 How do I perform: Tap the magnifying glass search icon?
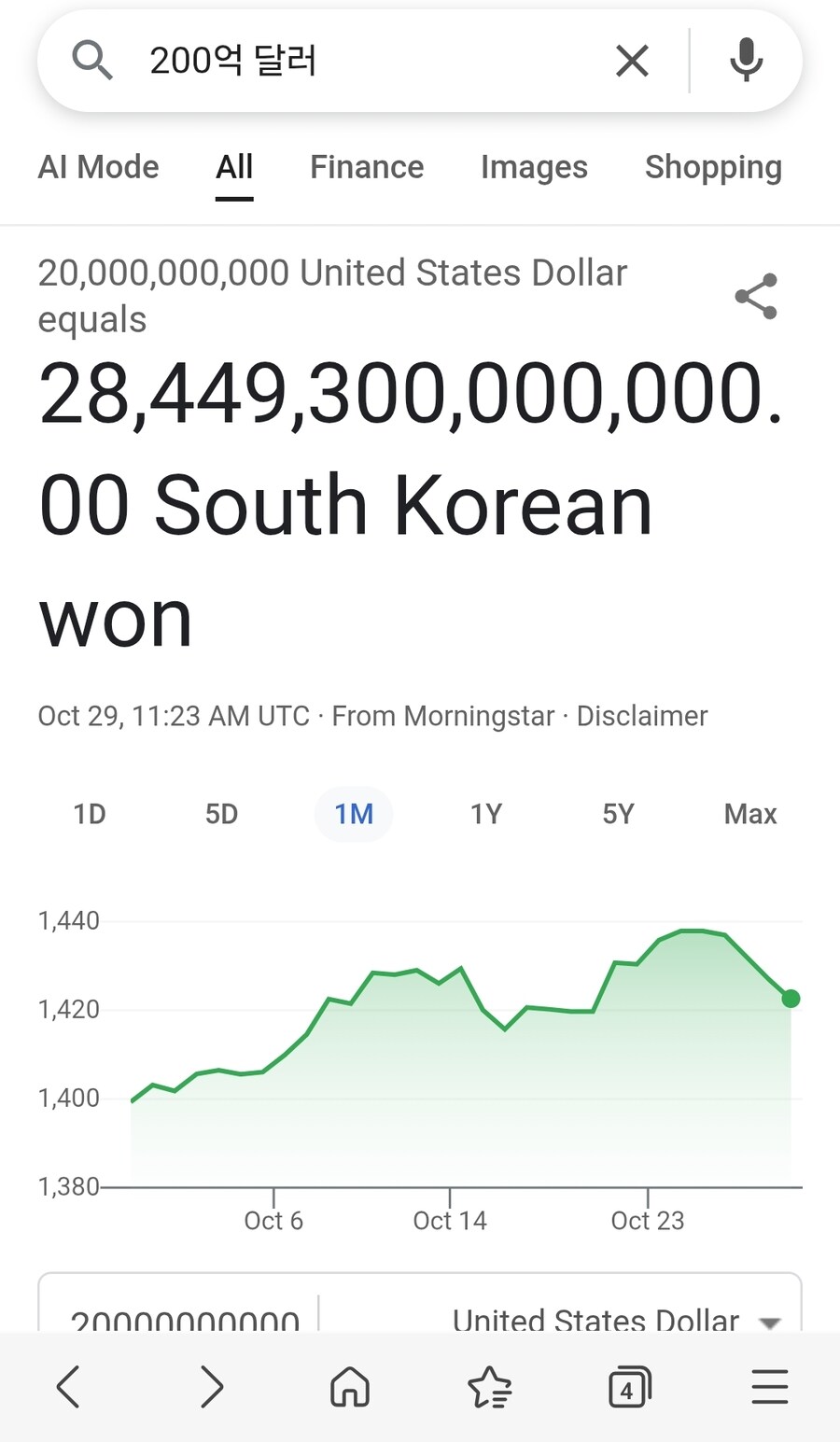point(91,60)
